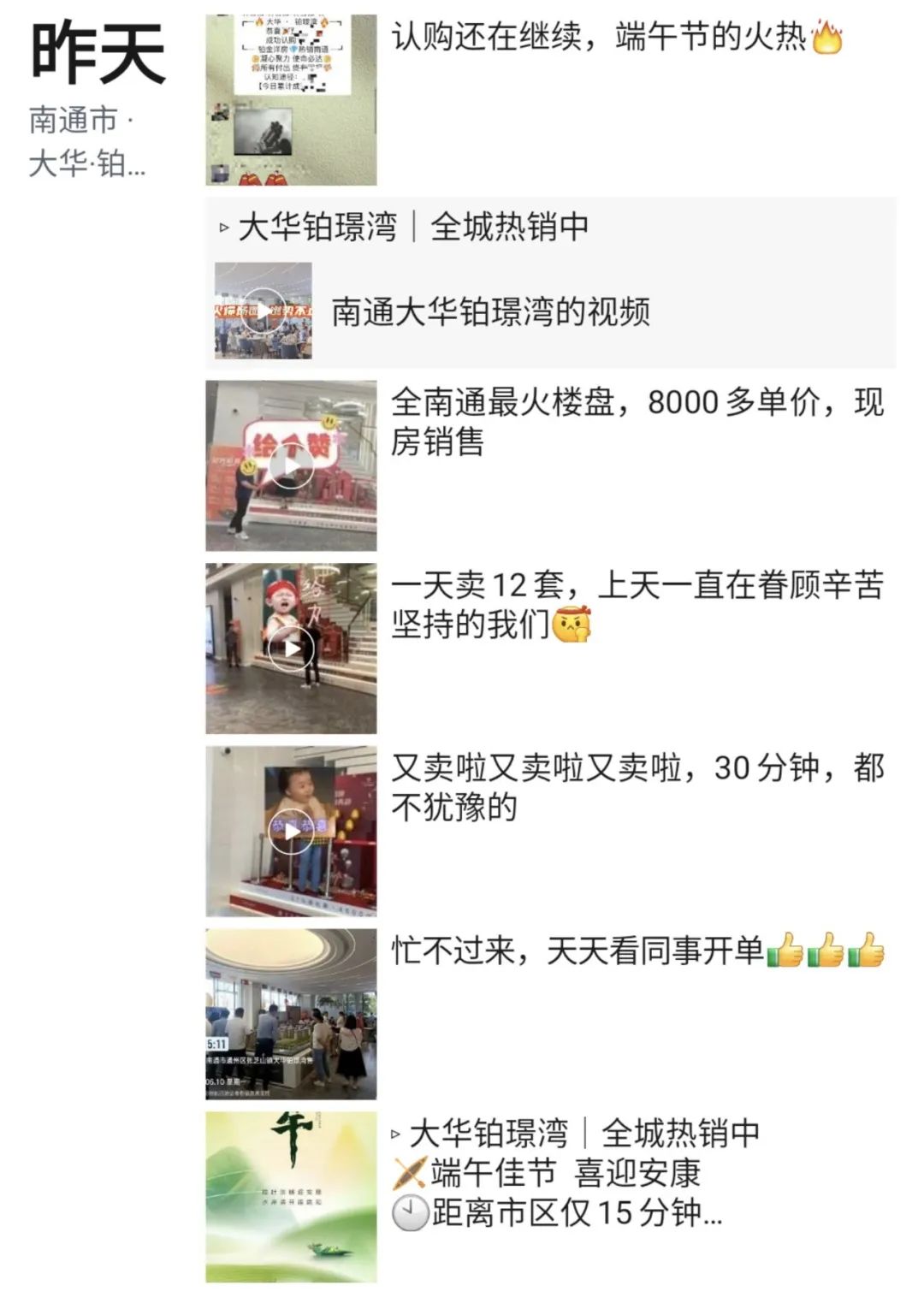Play the video '又卖啦又卖啦又卖啦' post
The height and width of the screenshot is (1315, 924).
pos(291,832)
